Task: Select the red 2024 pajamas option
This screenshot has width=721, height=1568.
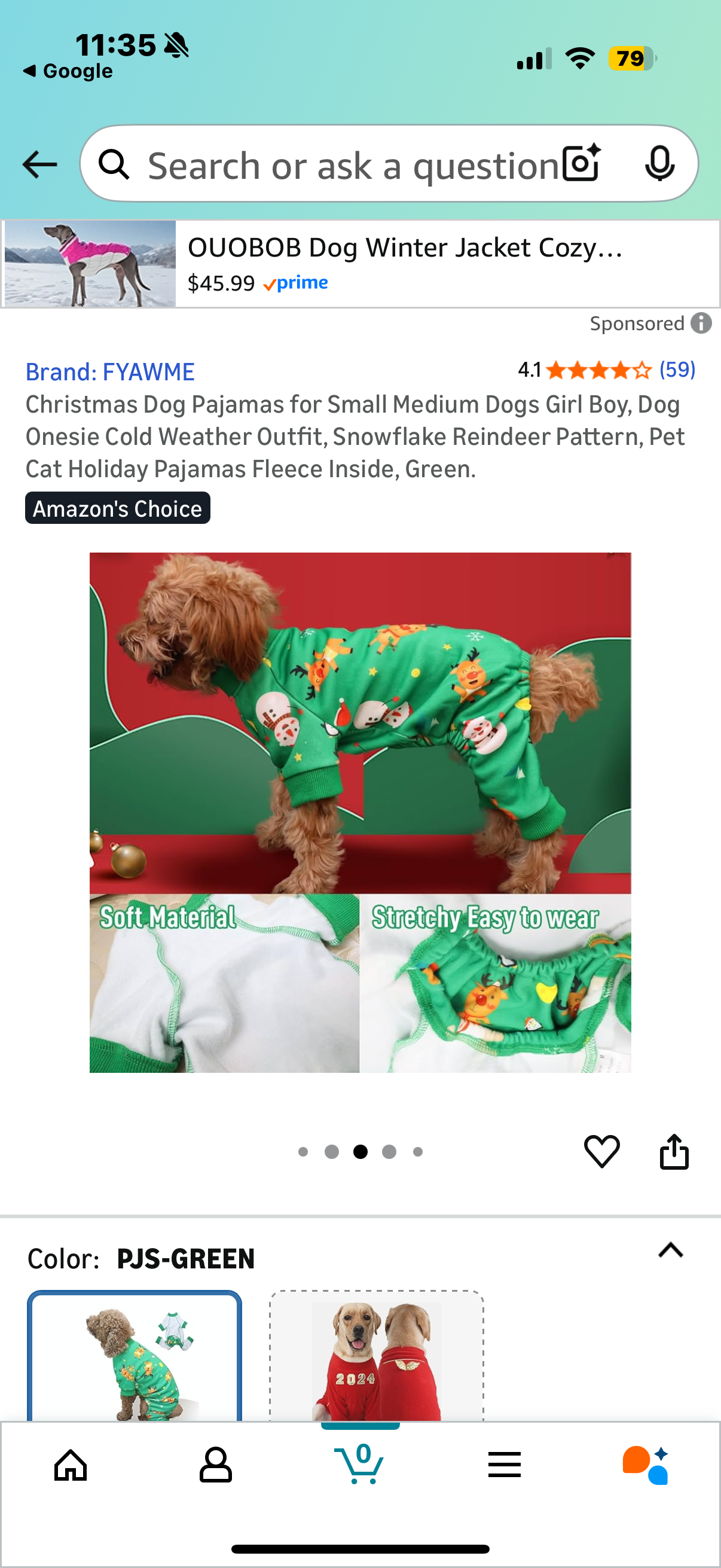Action: pos(377,1357)
